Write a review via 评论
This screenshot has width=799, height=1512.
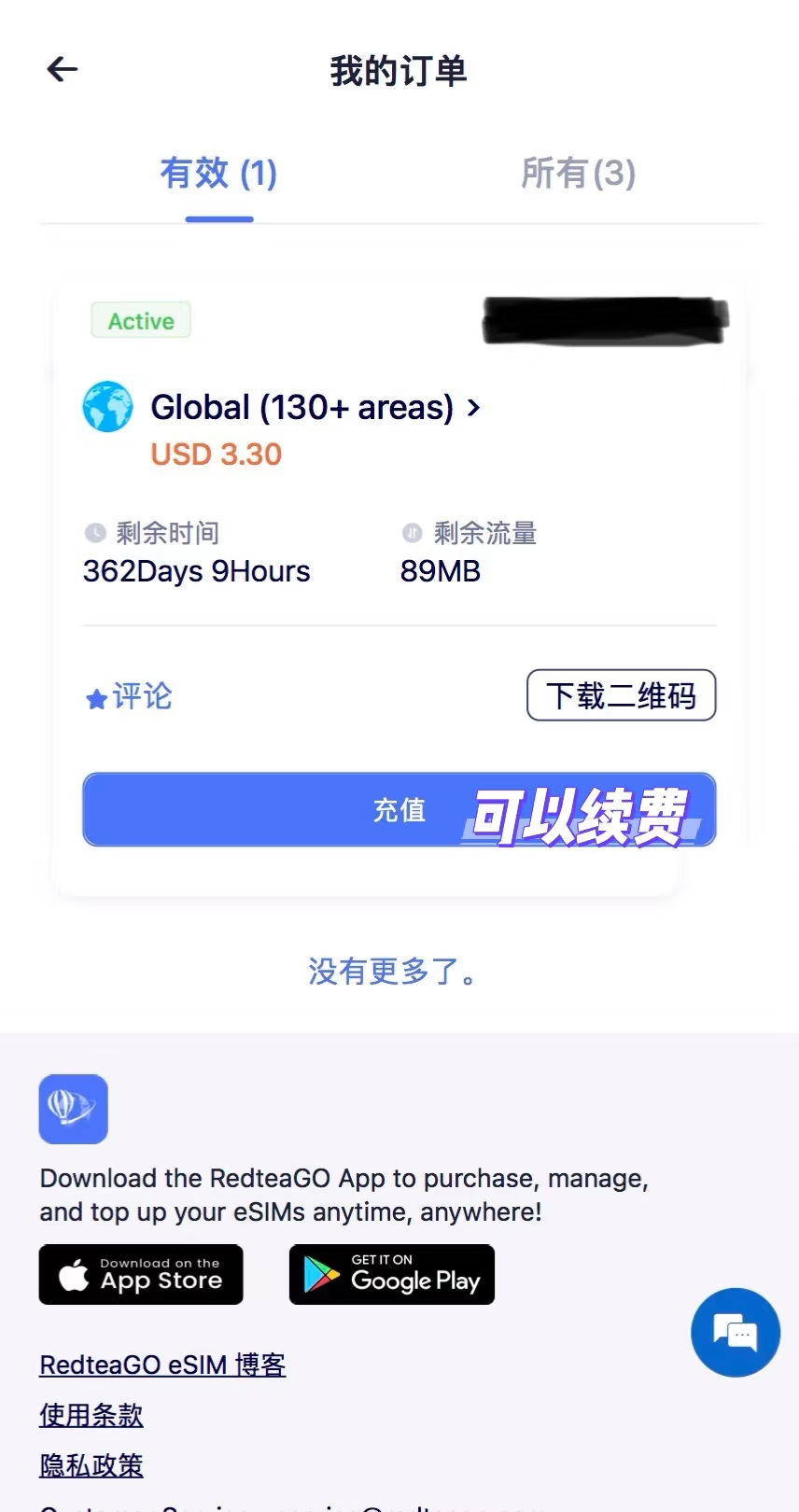[129, 696]
